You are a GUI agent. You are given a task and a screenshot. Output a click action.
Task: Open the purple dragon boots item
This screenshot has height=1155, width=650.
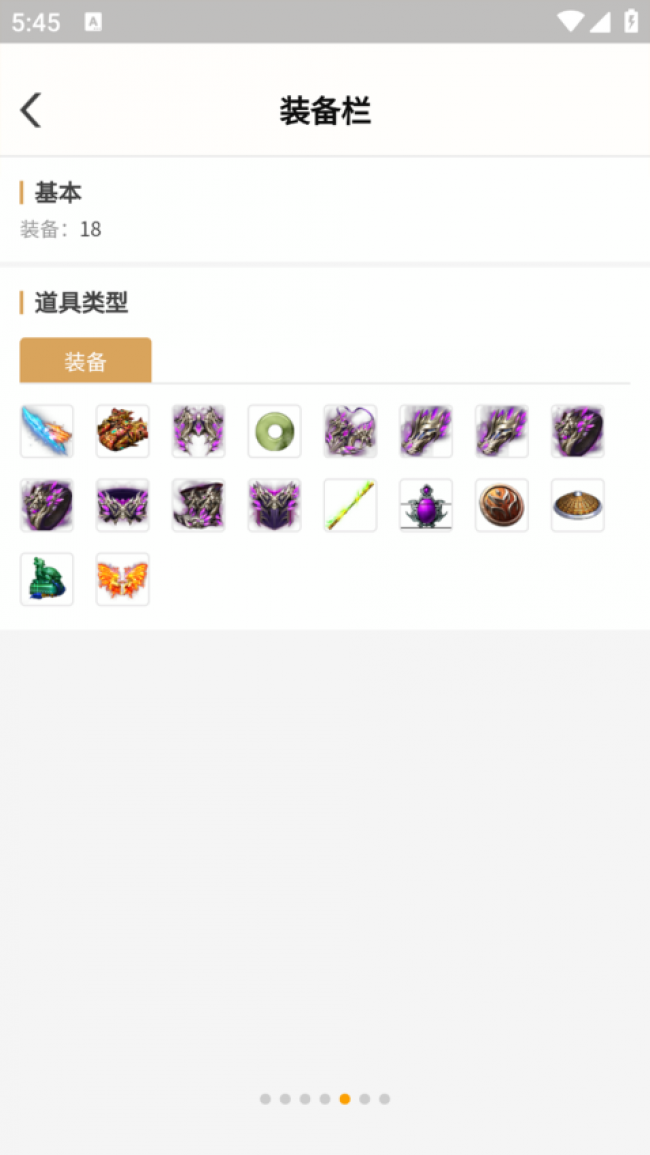point(199,506)
